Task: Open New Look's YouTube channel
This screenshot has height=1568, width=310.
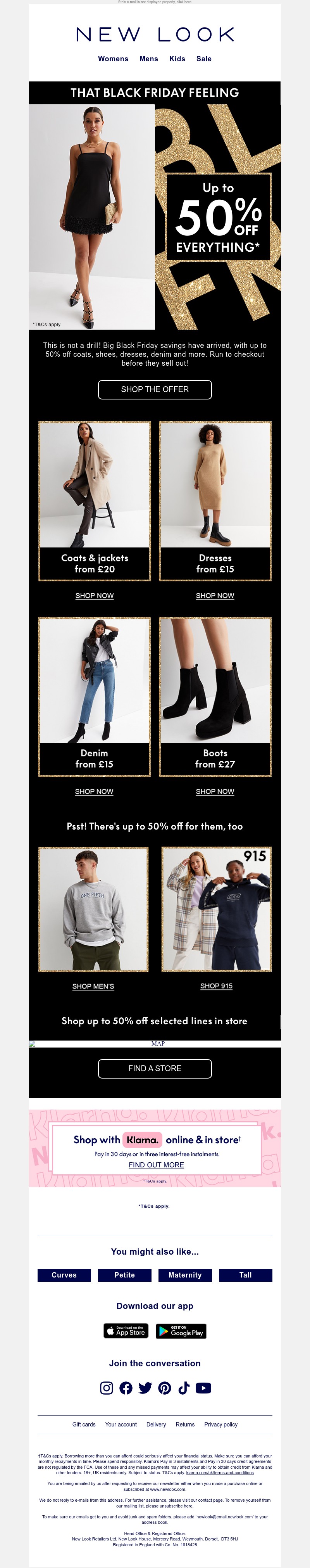Action: click(x=203, y=1388)
